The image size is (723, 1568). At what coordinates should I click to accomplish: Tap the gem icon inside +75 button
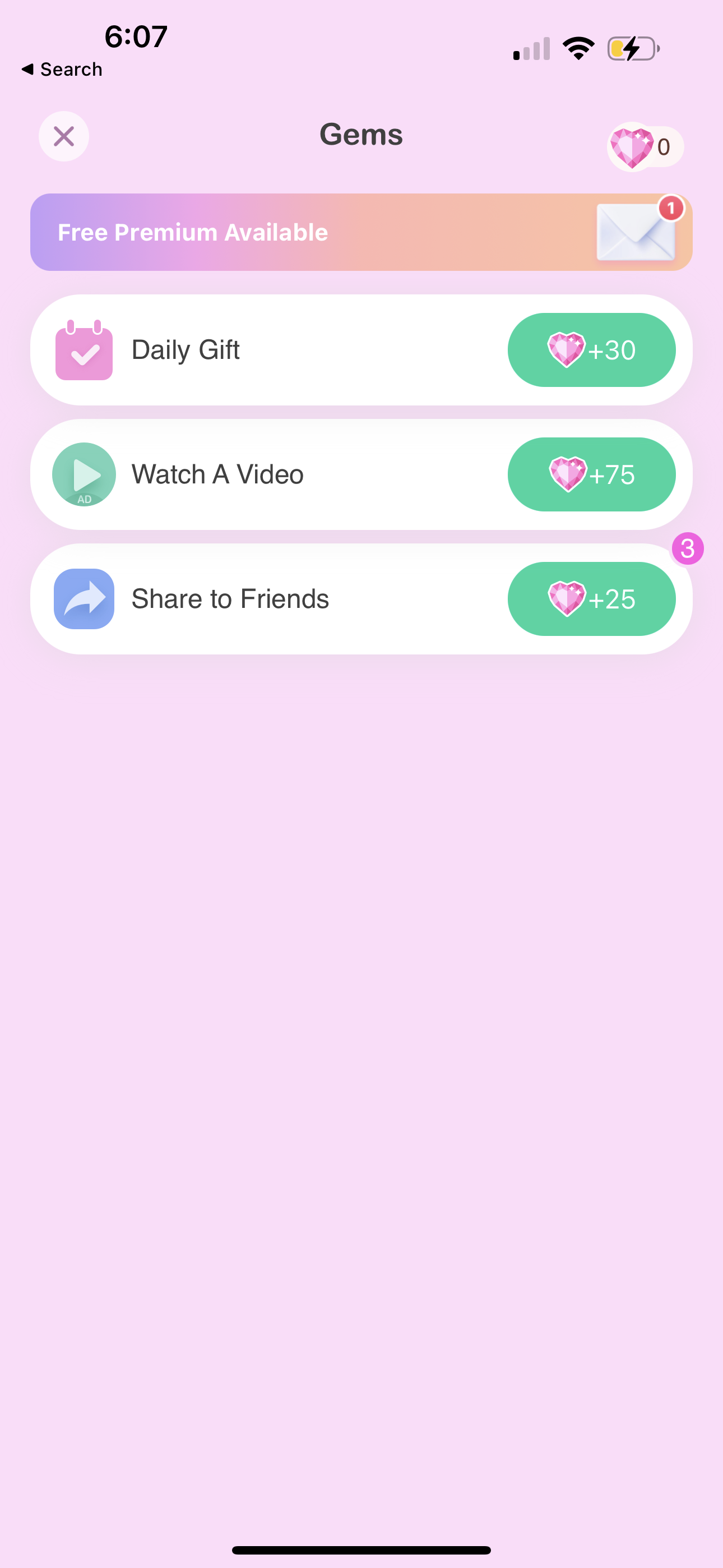click(569, 474)
